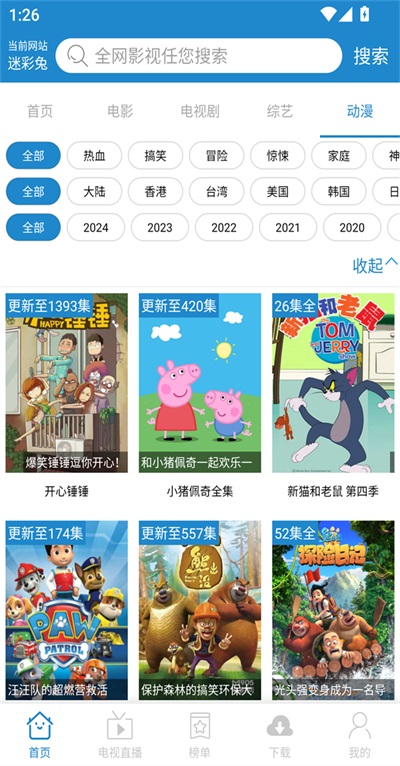Viewport: 400px width, 766px height.
Task: Tap the 全网影视任您搜索 search box
Action: pos(198,56)
